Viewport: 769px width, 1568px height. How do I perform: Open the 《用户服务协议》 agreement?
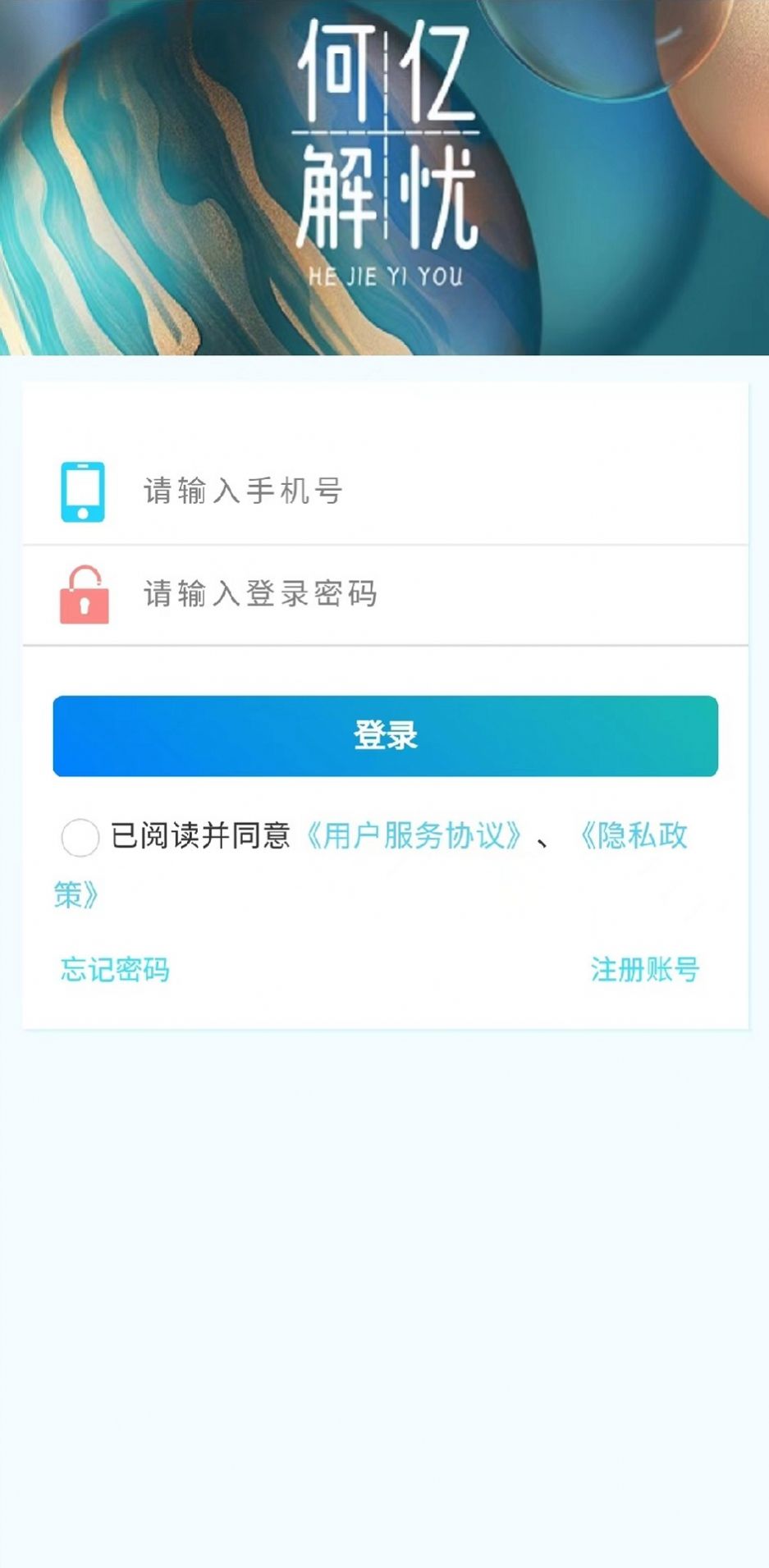[414, 835]
